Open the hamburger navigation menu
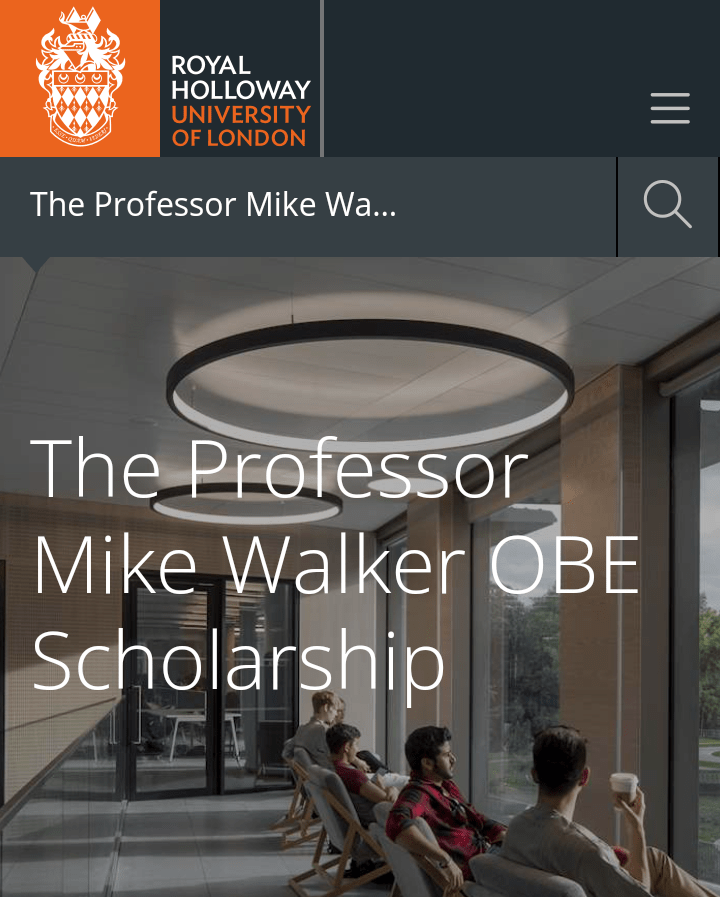The width and height of the screenshot is (720, 897). [x=669, y=108]
